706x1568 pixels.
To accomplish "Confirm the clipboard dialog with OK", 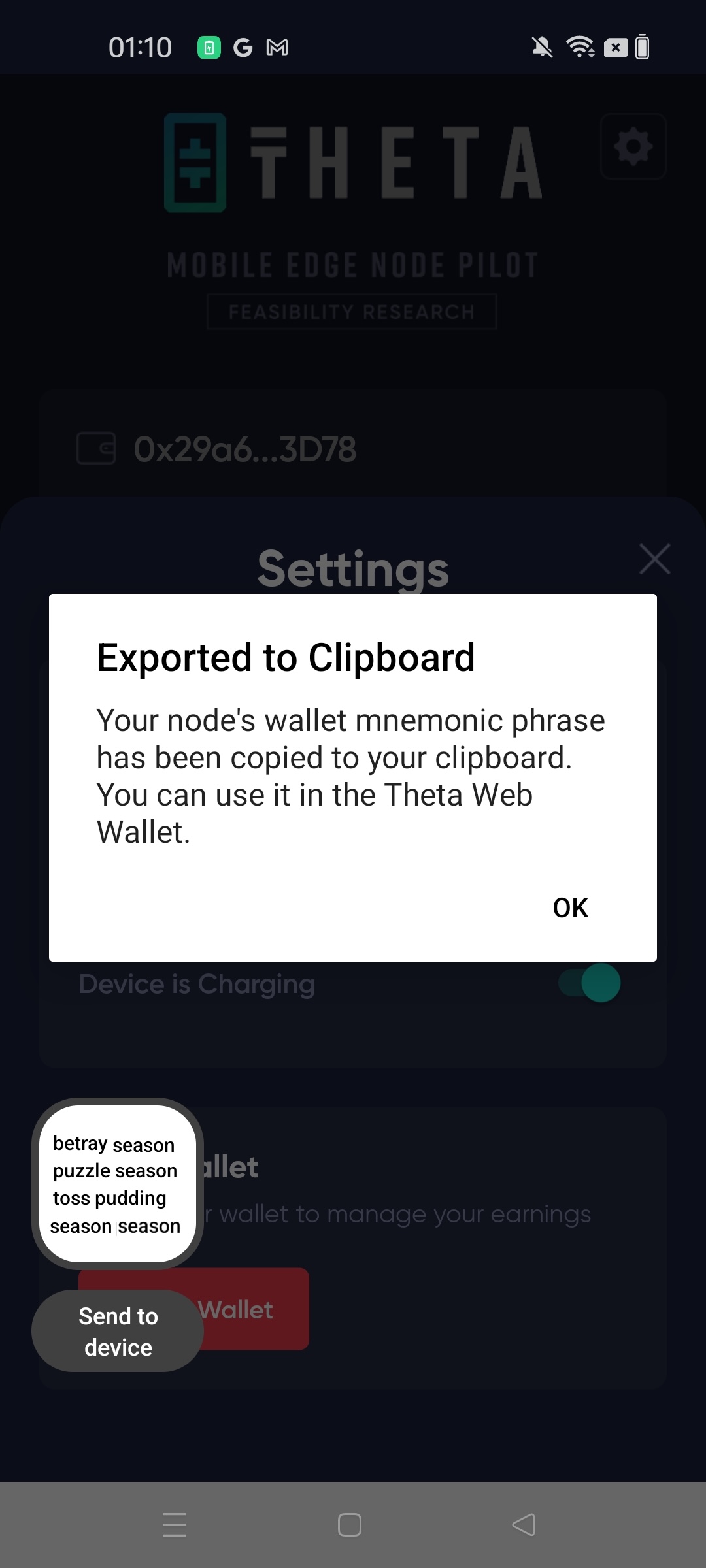I will pyautogui.click(x=570, y=907).
